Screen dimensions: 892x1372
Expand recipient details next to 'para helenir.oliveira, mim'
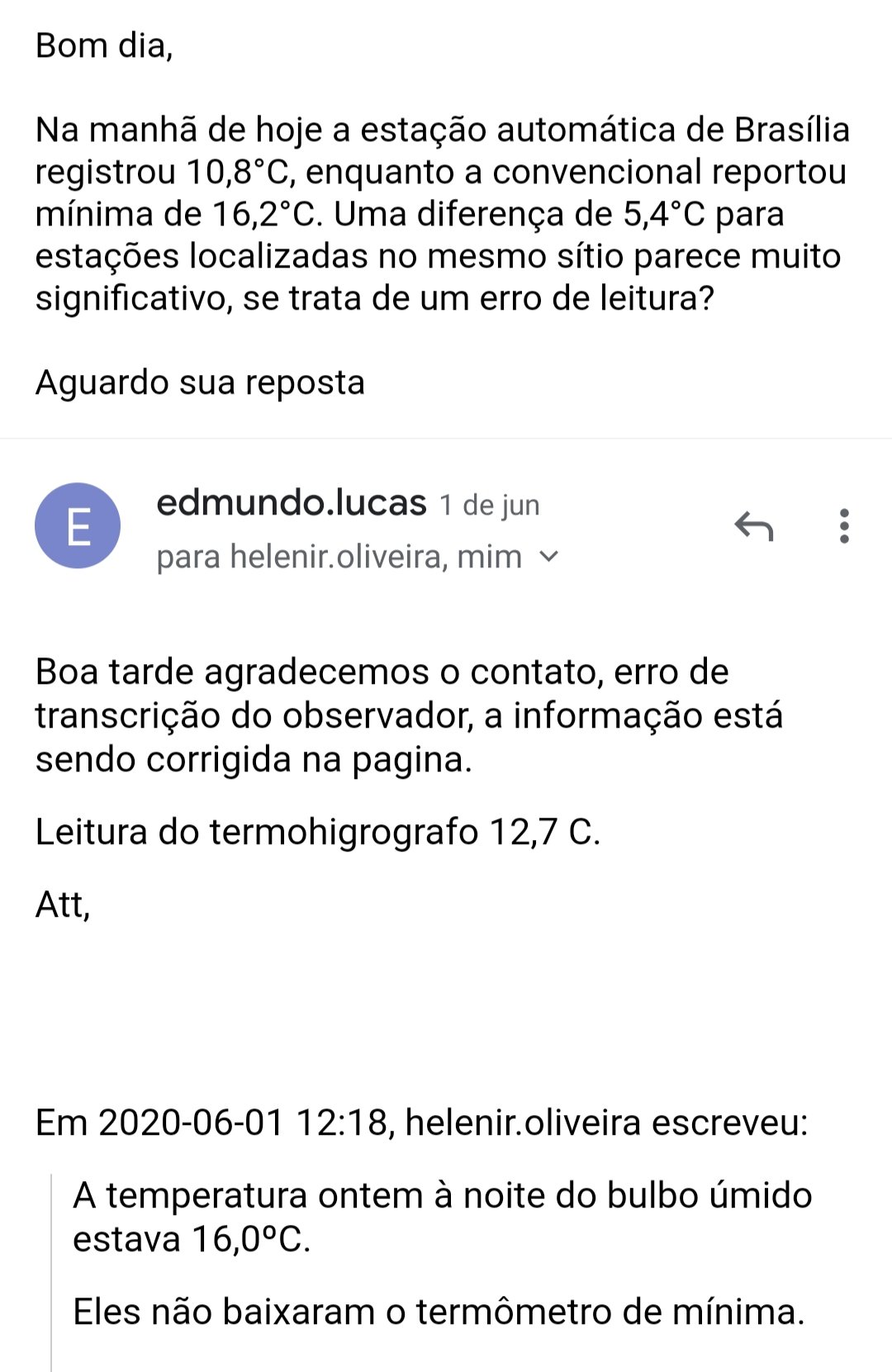[x=549, y=557]
